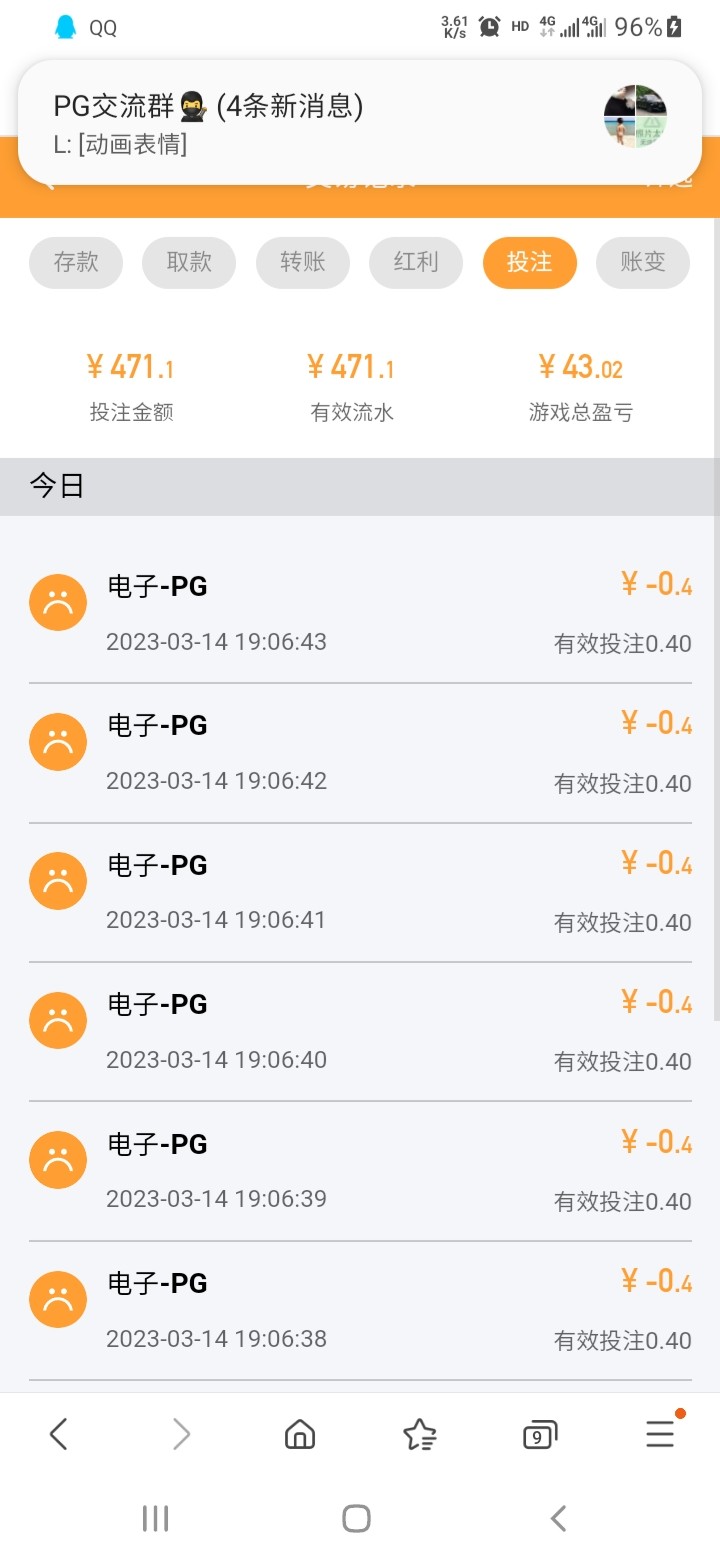Open the 红利 records tab
This screenshot has width=720, height=1560.
click(x=416, y=262)
